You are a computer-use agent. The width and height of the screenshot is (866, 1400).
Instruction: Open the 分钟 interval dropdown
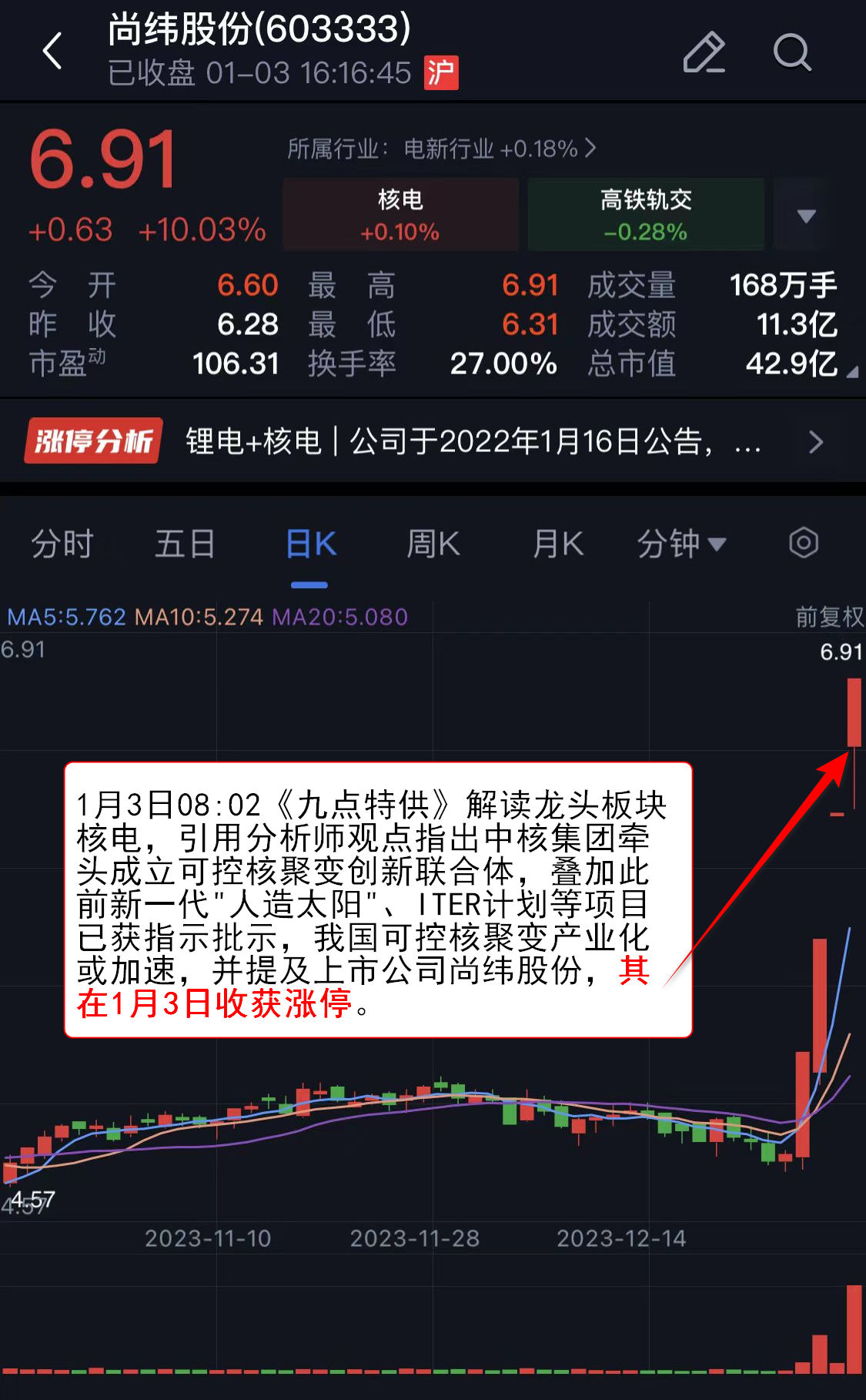[680, 544]
